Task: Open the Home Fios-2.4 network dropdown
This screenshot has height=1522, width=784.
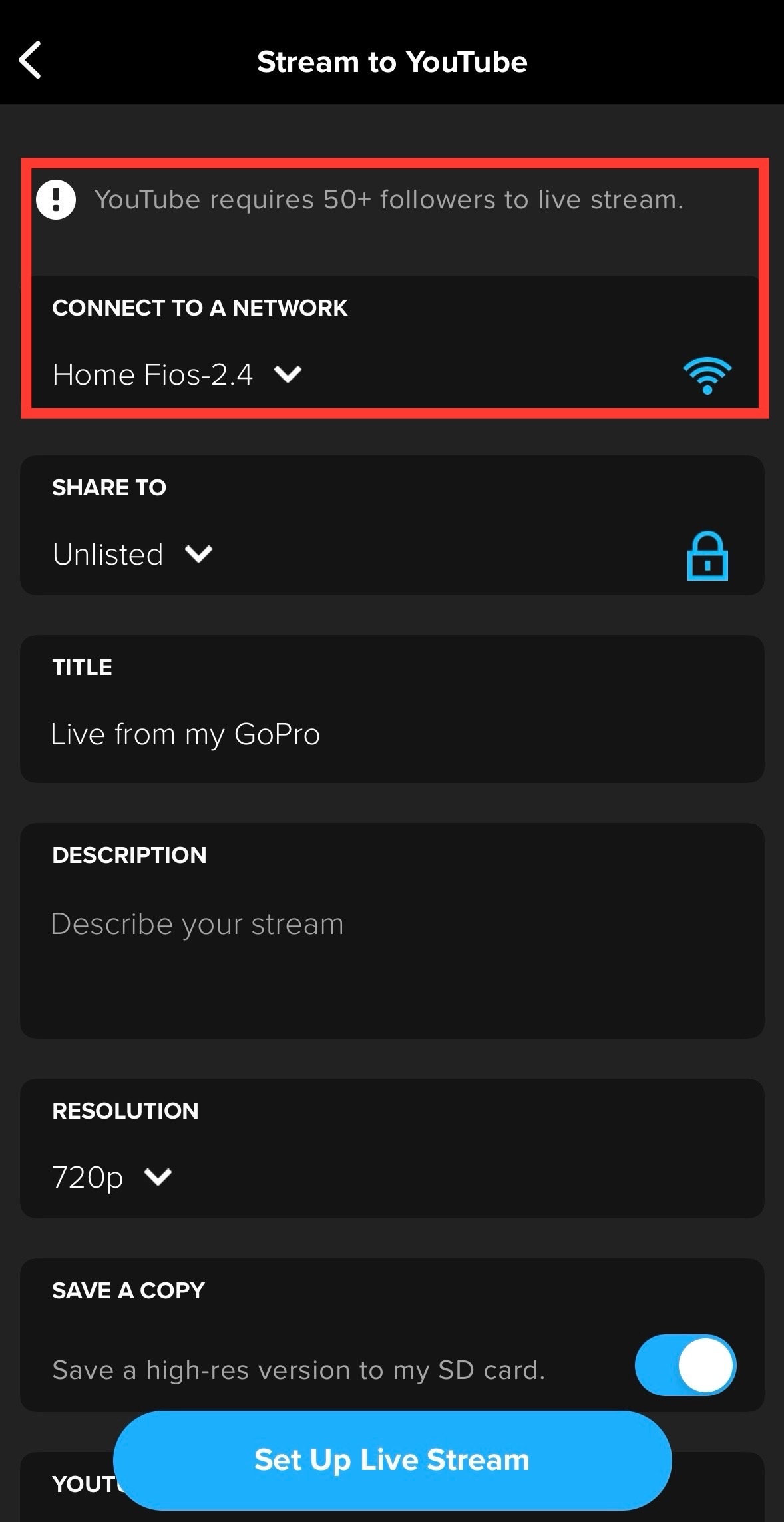Action: (x=289, y=375)
